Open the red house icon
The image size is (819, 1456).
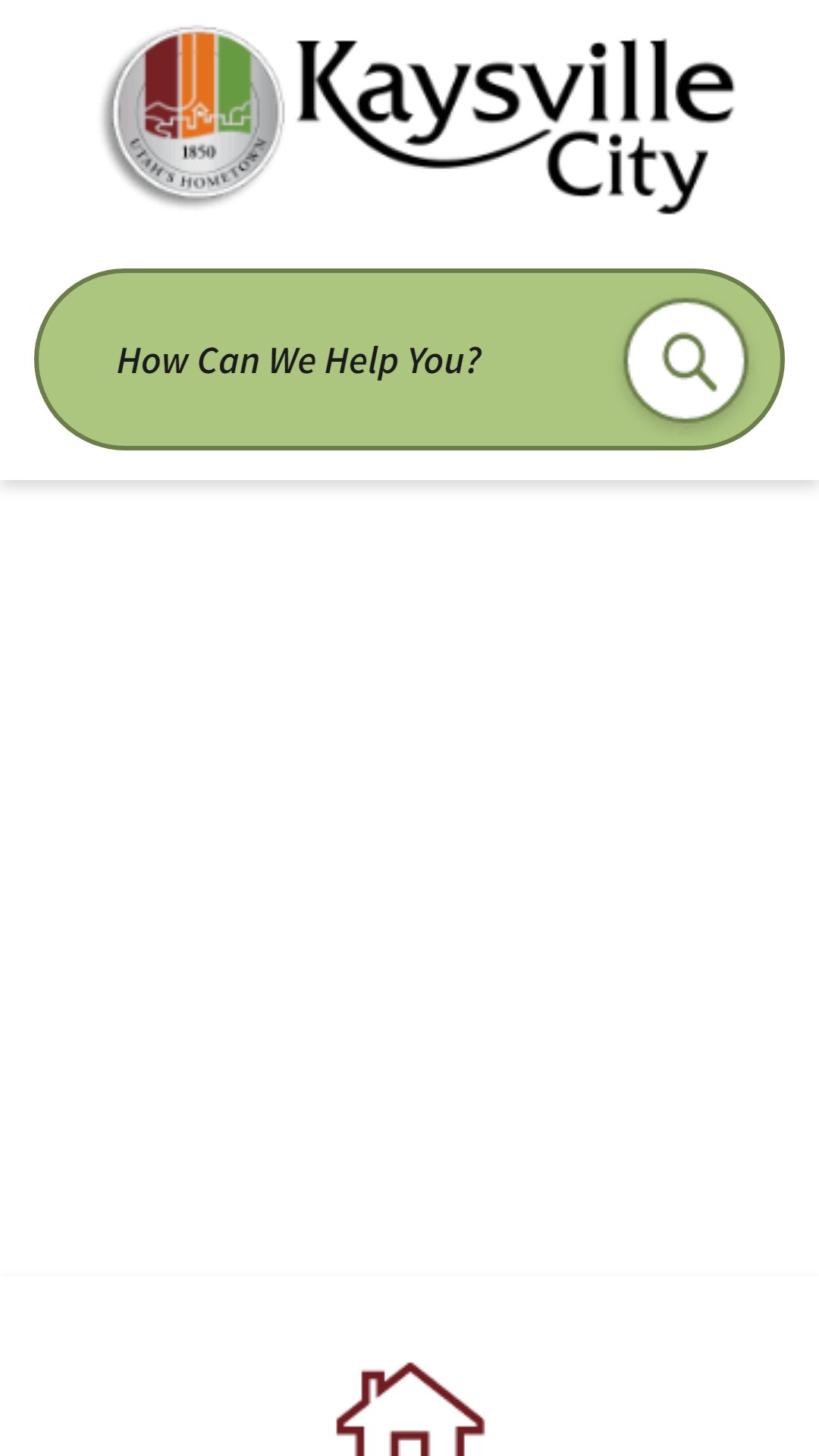410,1409
